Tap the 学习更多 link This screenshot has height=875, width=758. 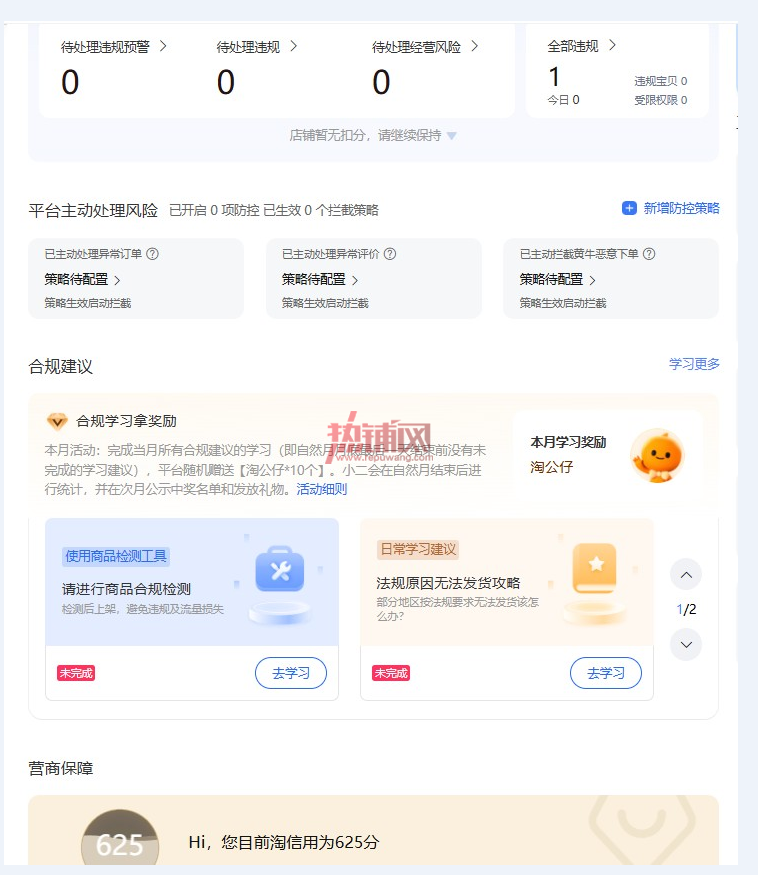[x=694, y=364]
